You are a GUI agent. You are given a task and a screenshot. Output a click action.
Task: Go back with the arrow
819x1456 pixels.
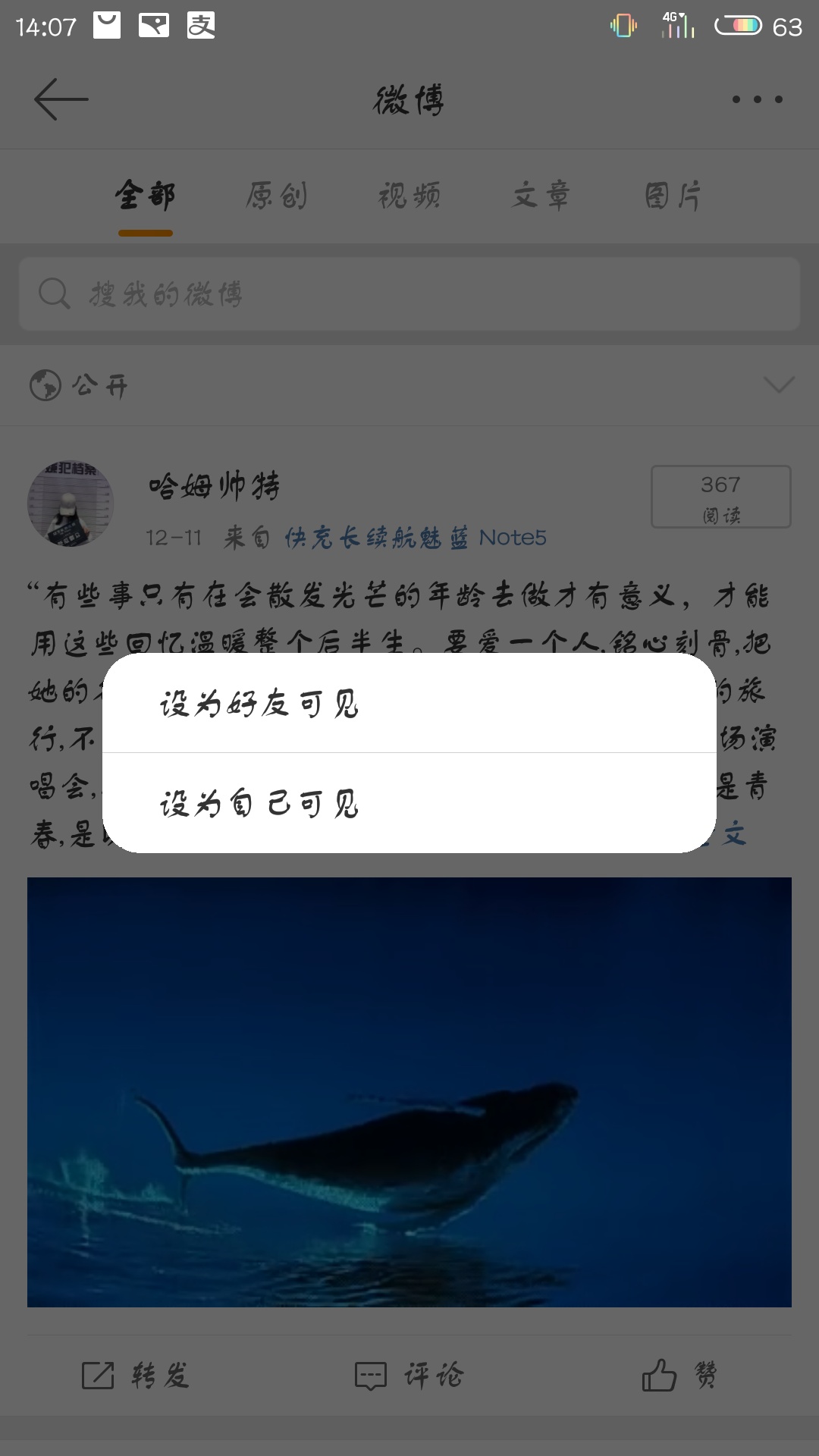pyautogui.click(x=61, y=99)
